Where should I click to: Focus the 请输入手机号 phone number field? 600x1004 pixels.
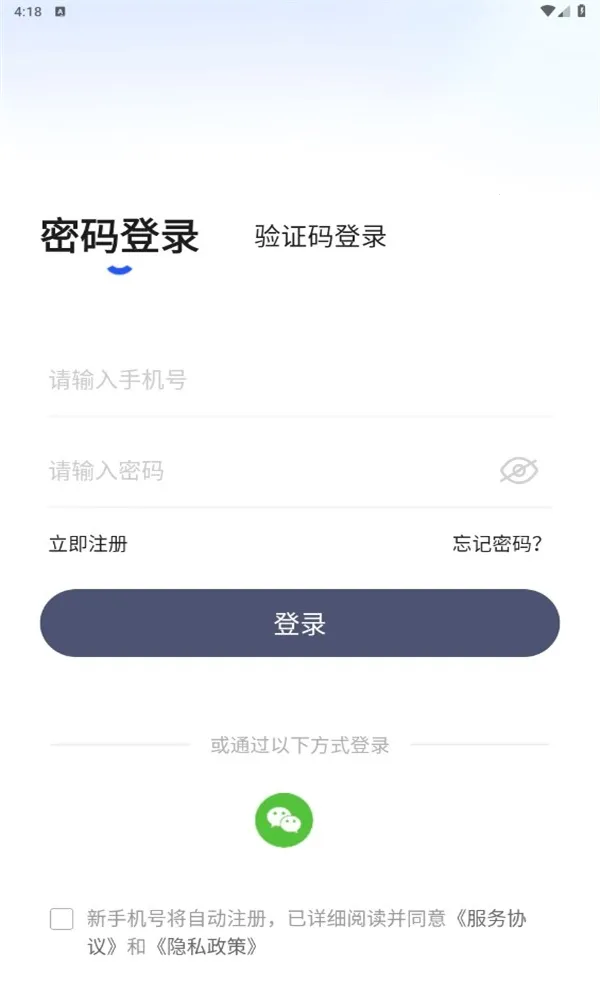(300, 380)
